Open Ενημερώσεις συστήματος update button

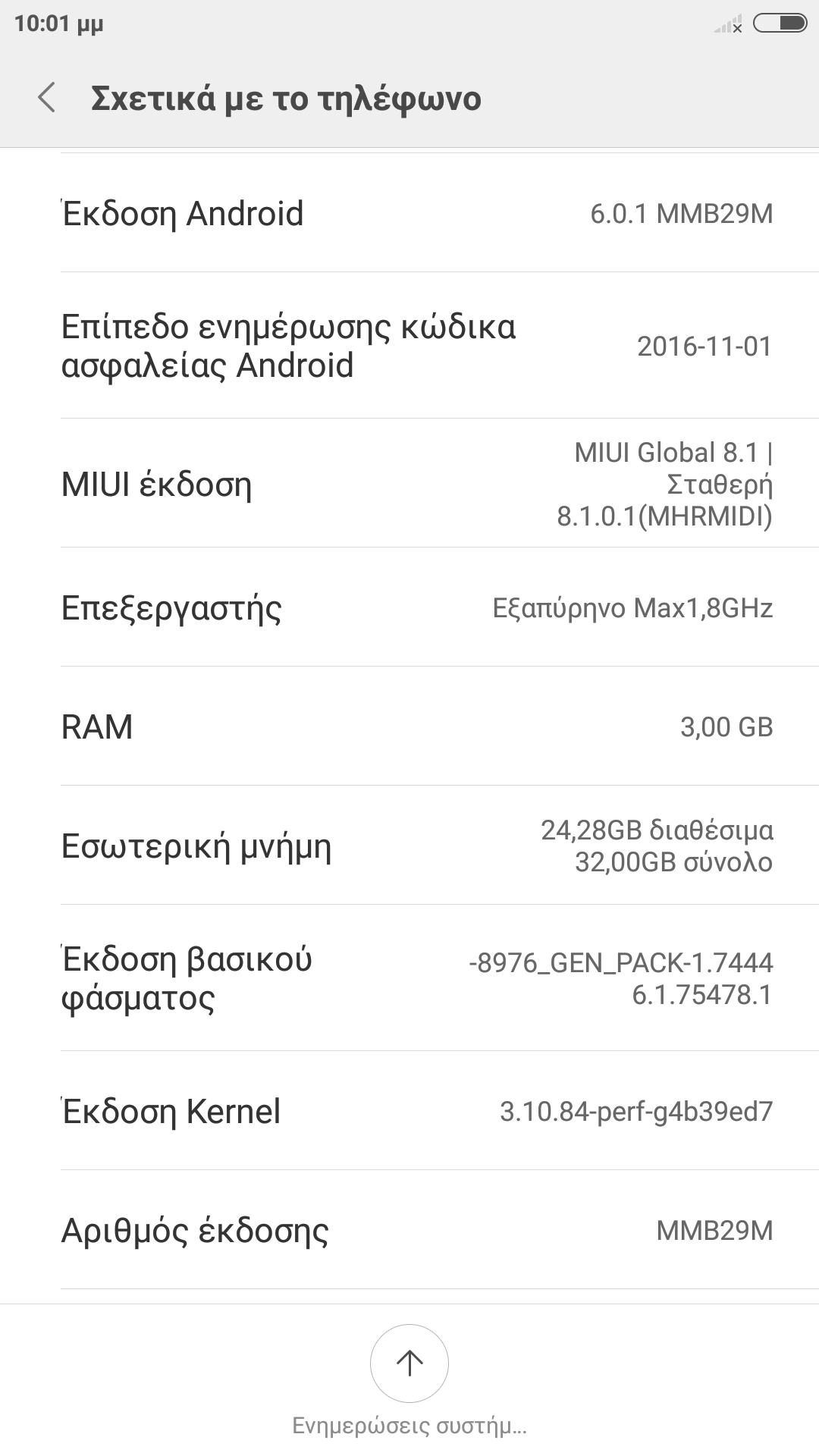(x=409, y=1363)
